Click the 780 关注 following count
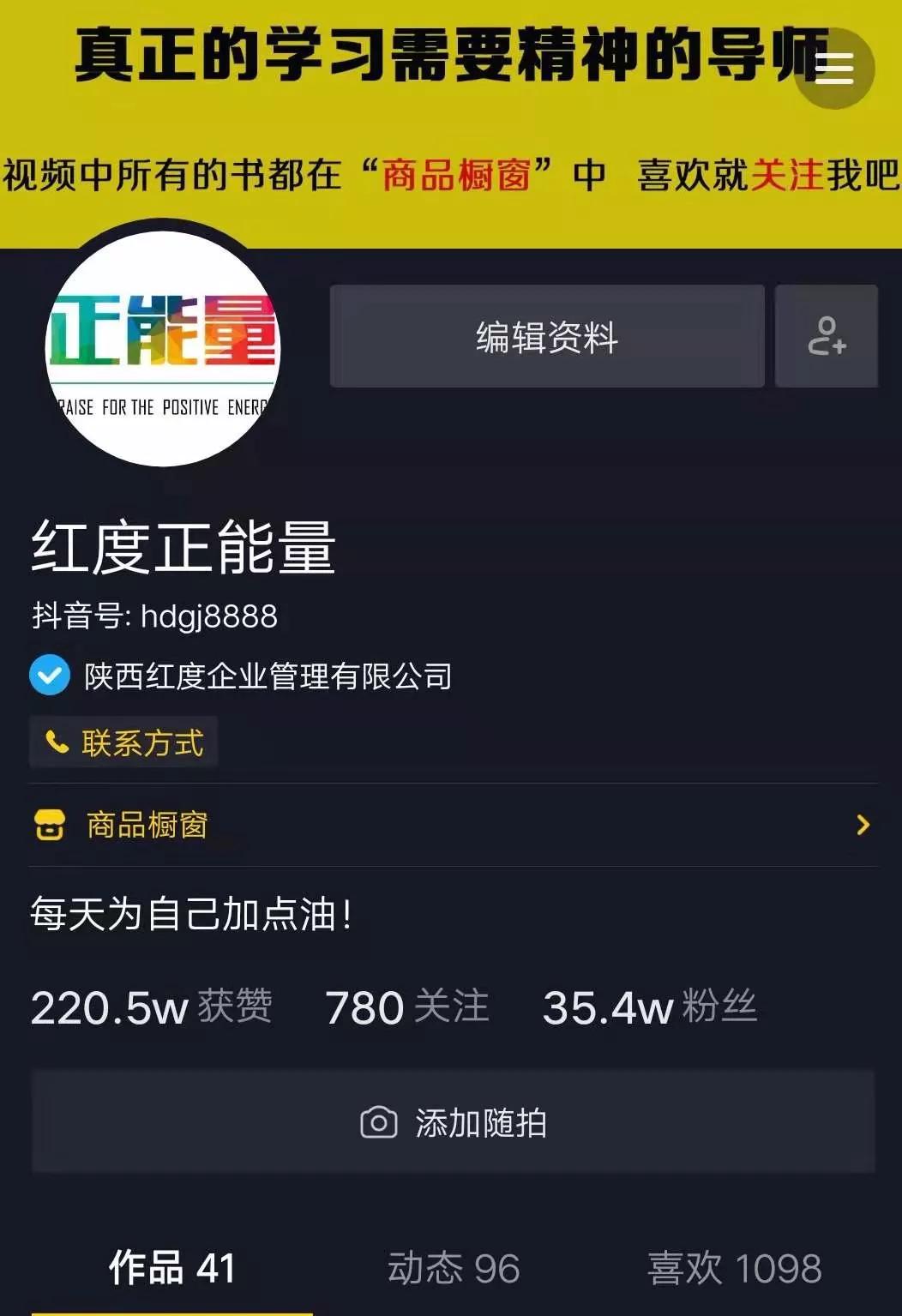The height and width of the screenshot is (1316, 902). pyautogui.click(x=406, y=1009)
